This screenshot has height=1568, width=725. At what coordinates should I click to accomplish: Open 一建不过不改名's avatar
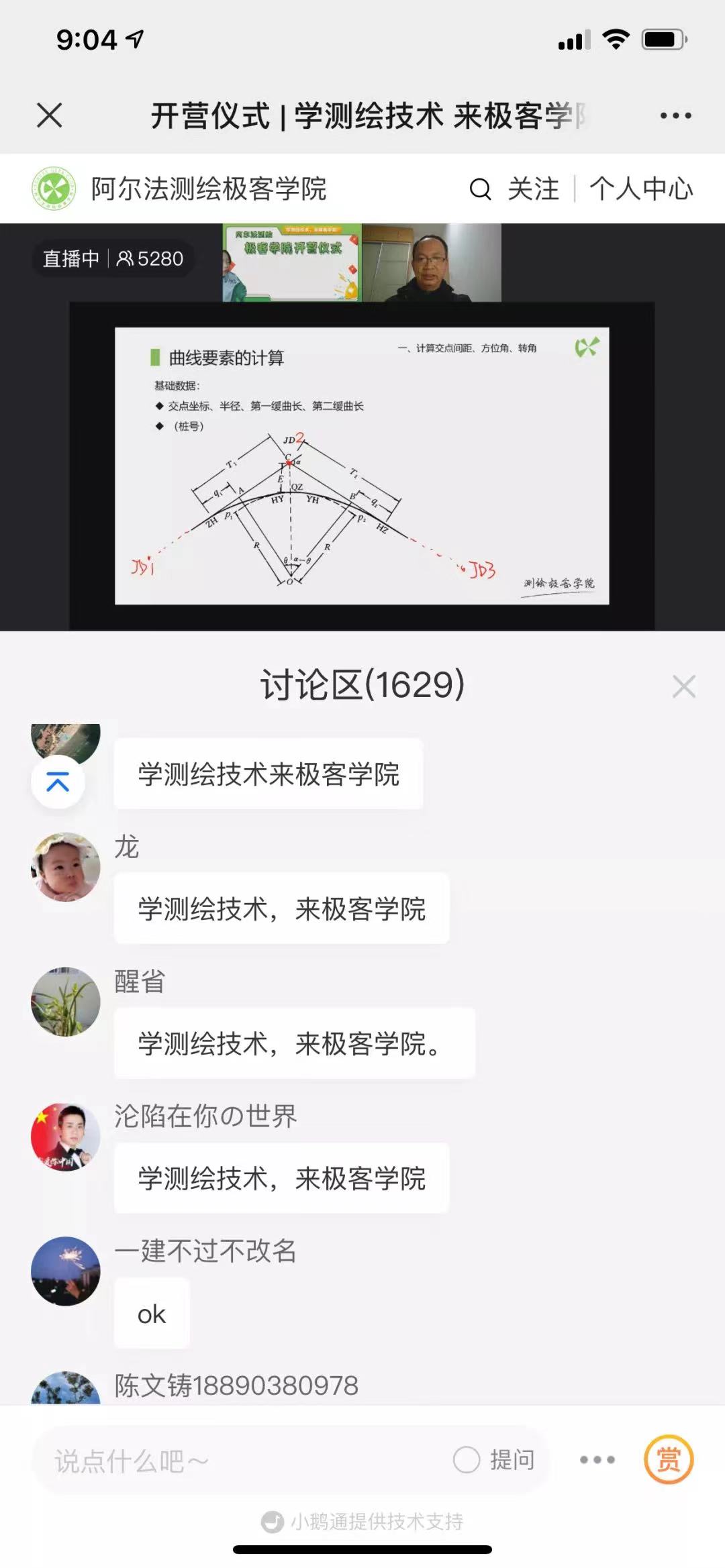66,1271
